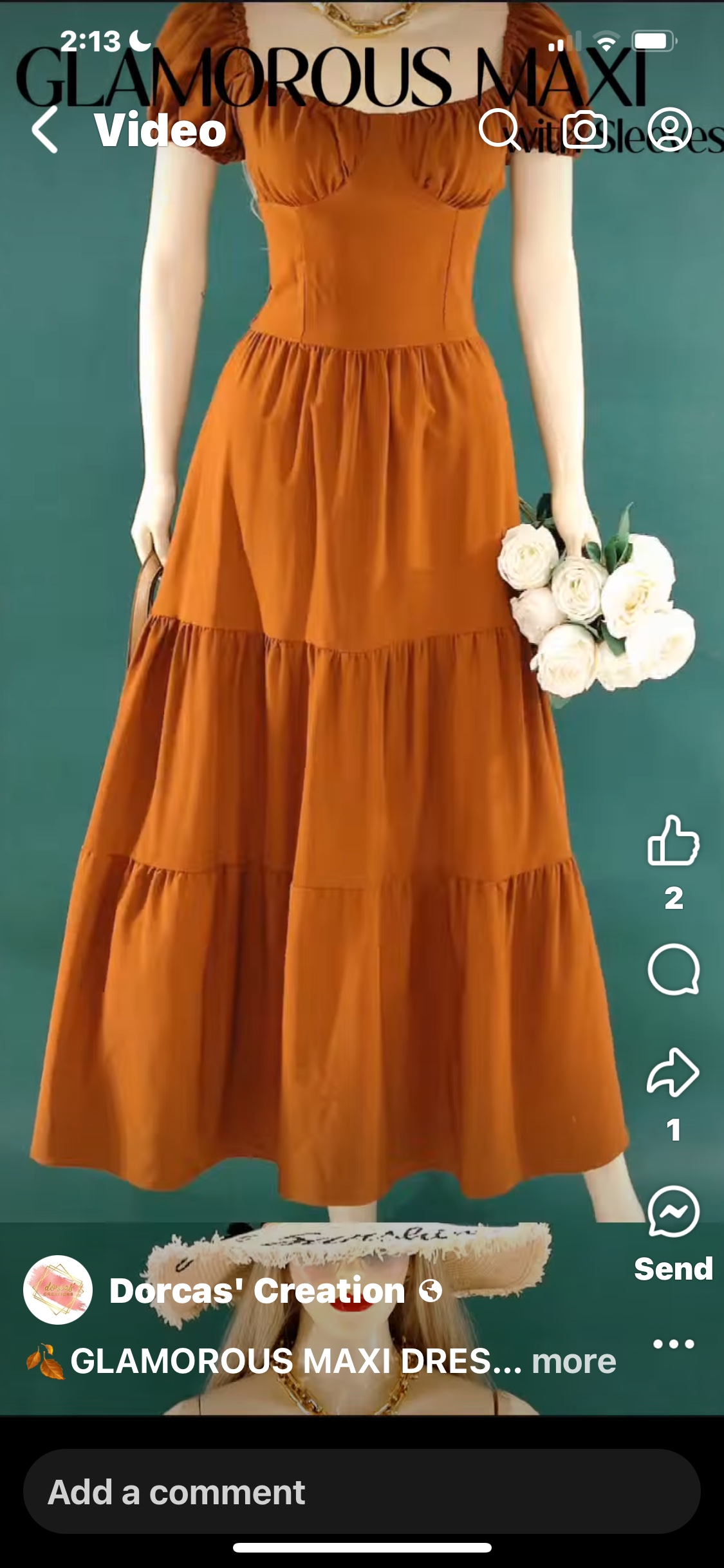
Task: Open the three-dot options menu
Action: tap(673, 1344)
